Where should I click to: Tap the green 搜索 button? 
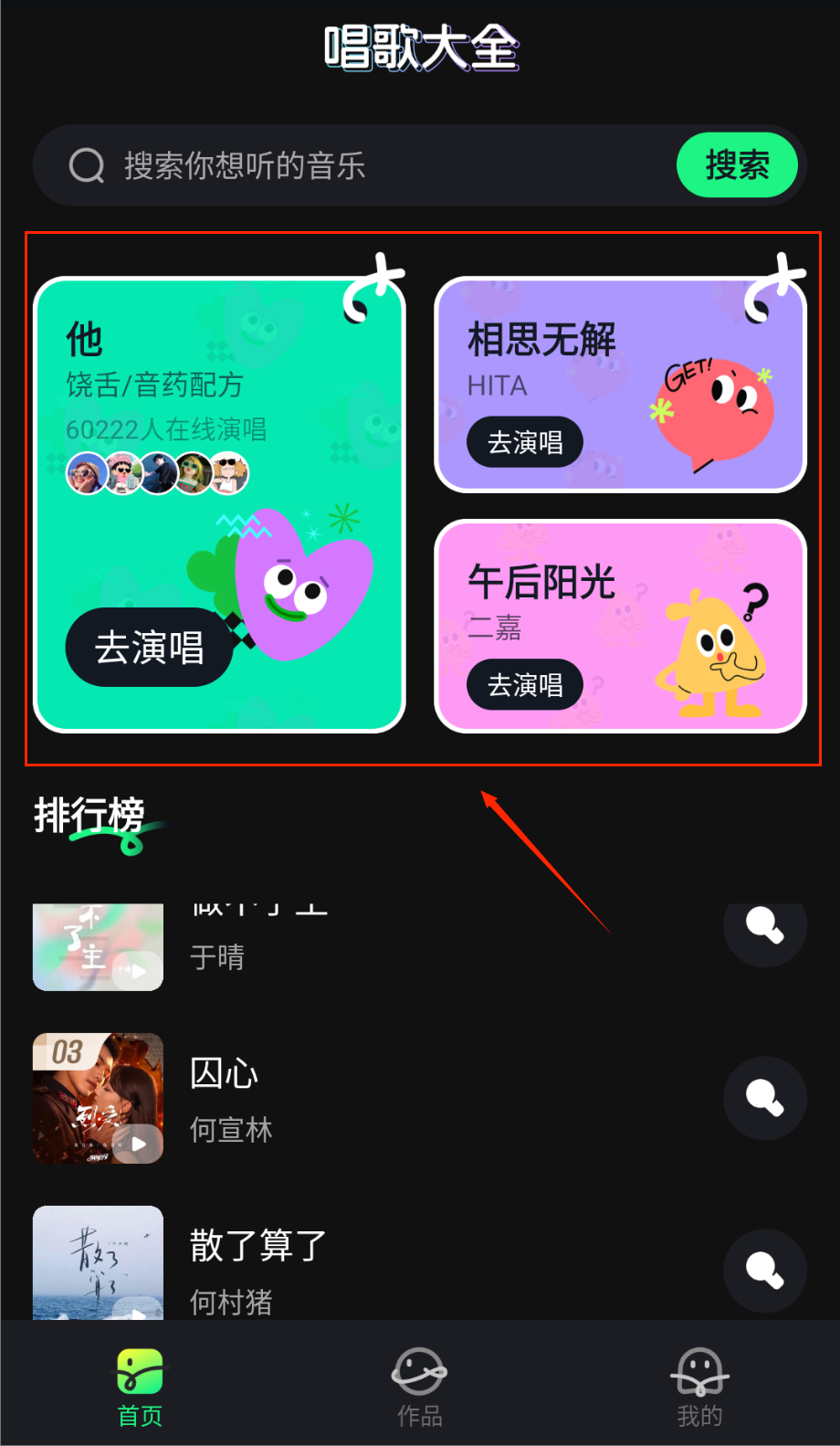737,165
